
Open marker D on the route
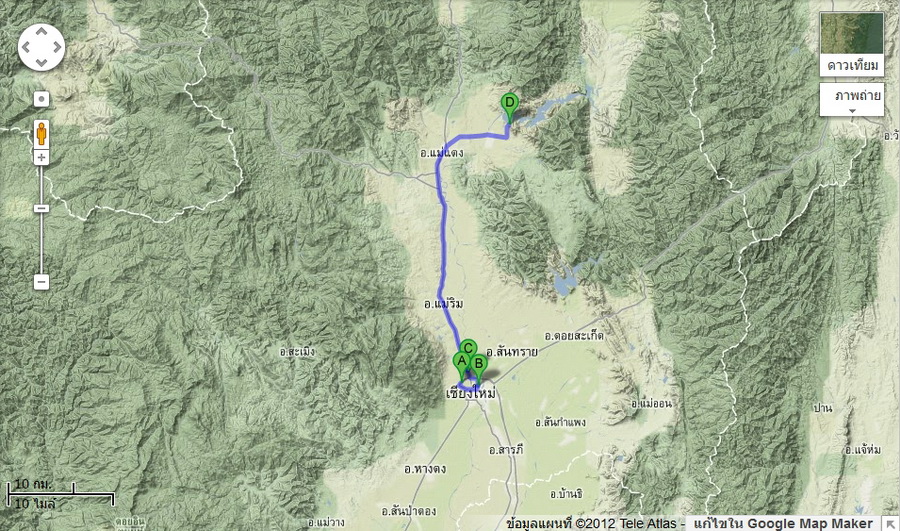[x=509, y=103]
